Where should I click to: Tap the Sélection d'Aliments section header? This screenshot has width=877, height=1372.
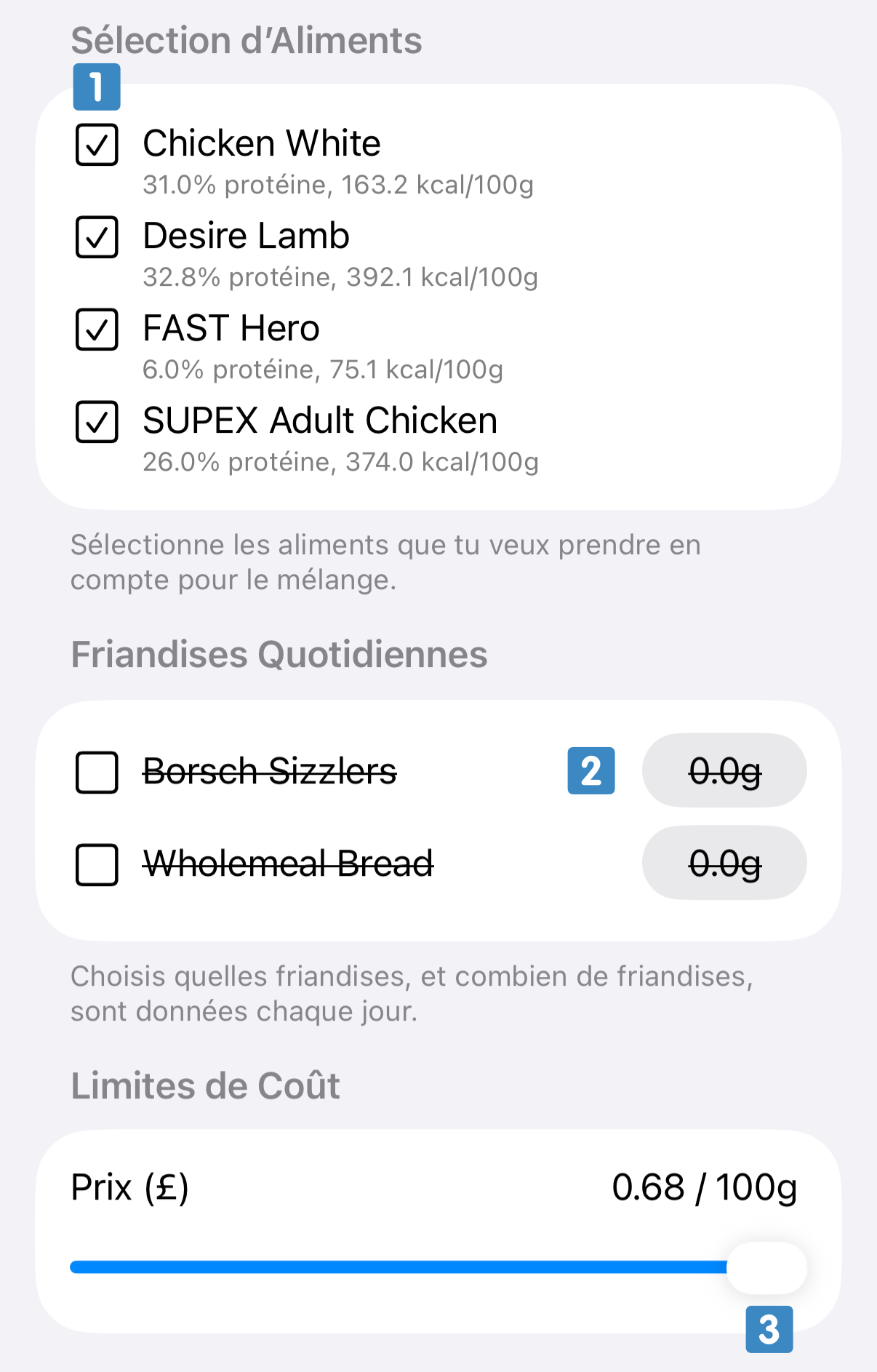click(246, 40)
